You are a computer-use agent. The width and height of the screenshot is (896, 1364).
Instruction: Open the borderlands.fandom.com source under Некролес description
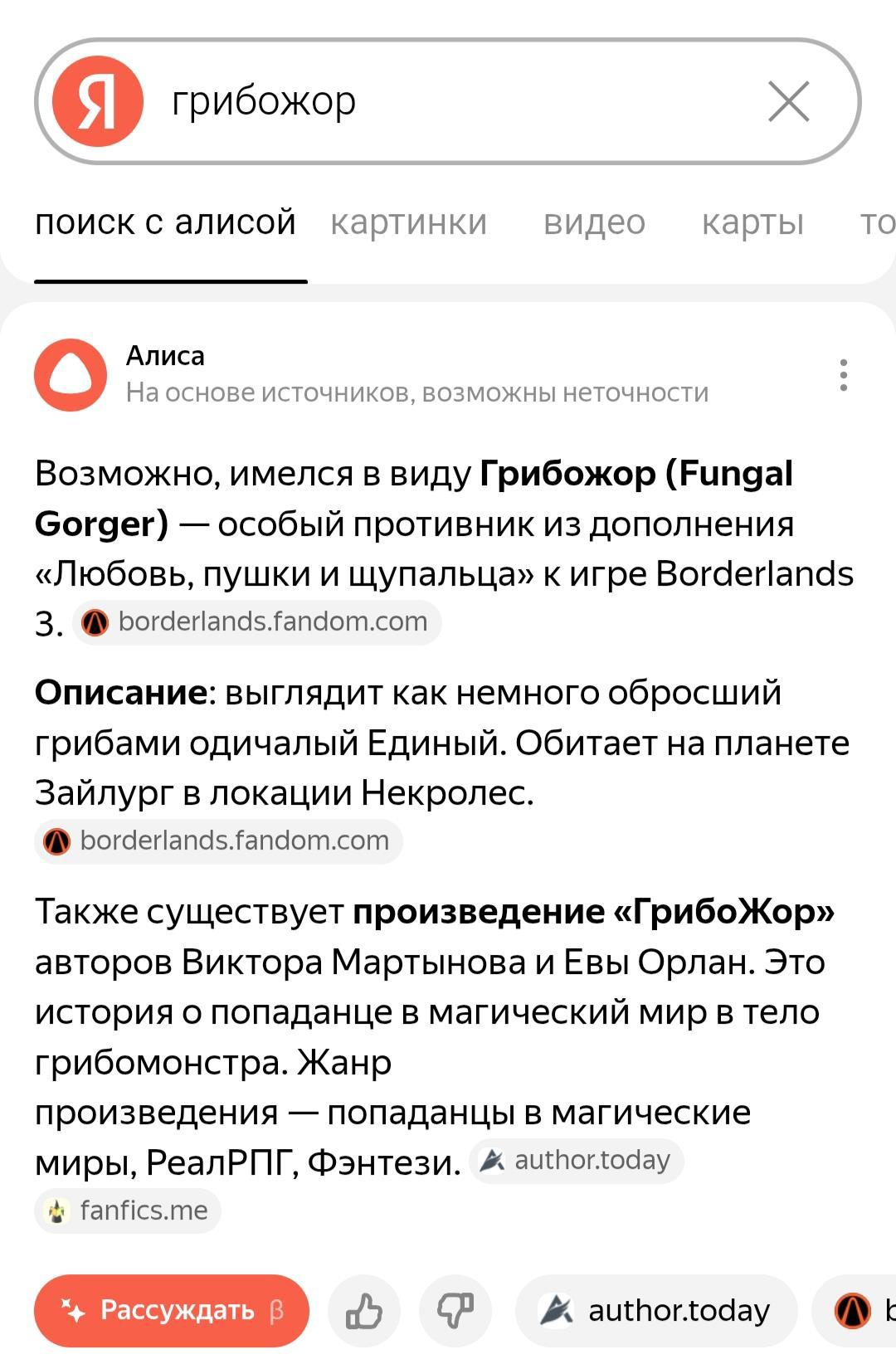(x=219, y=841)
